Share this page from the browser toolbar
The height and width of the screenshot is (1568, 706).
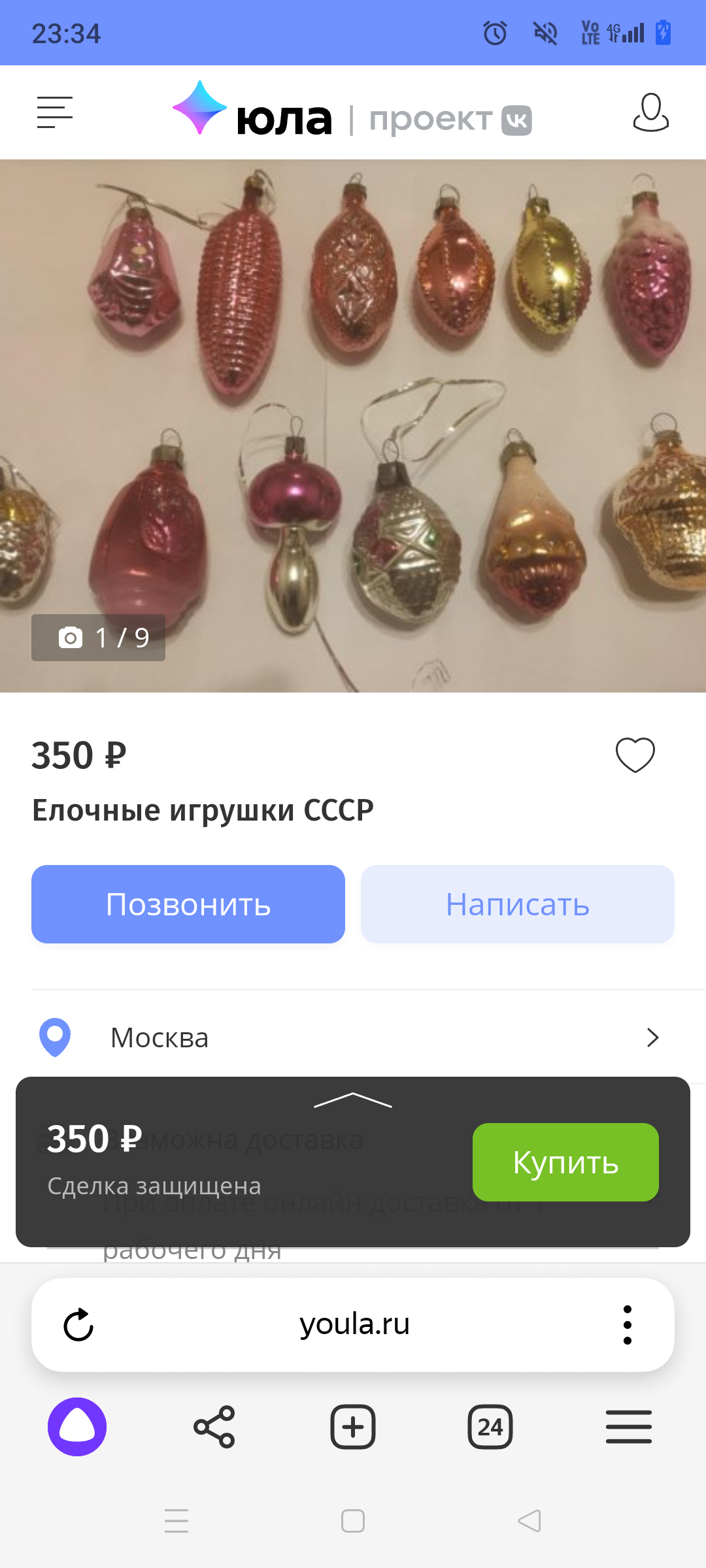214,1427
